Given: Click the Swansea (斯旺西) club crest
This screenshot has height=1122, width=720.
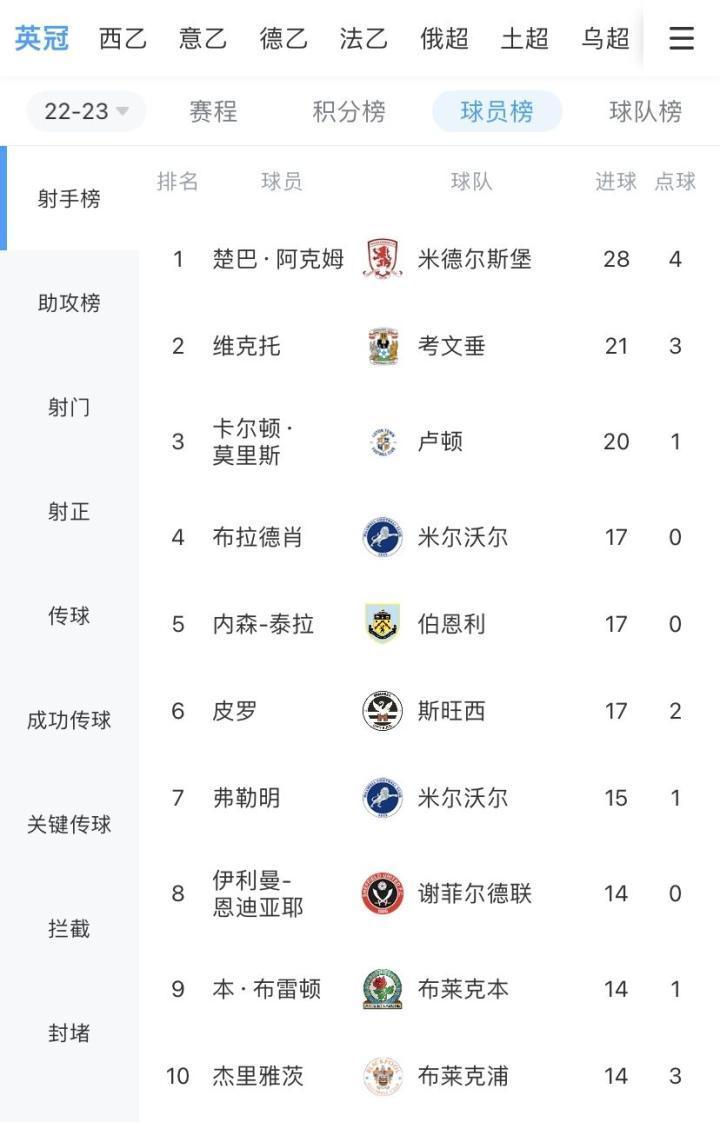Looking at the screenshot, I should click(x=381, y=710).
